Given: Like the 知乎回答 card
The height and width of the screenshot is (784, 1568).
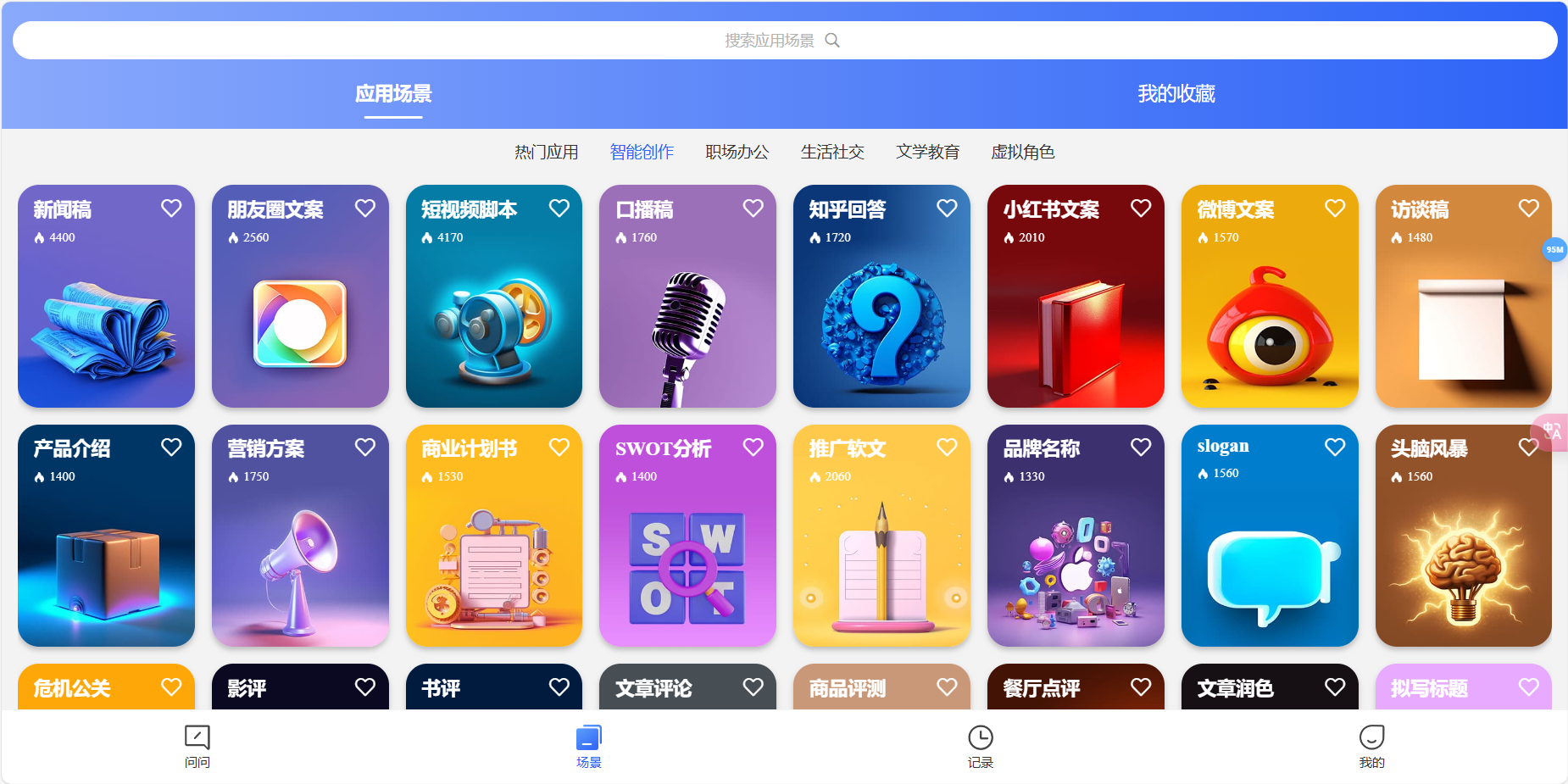Looking at the screenshot, I should pyautogui.click(x=947, y=208).
